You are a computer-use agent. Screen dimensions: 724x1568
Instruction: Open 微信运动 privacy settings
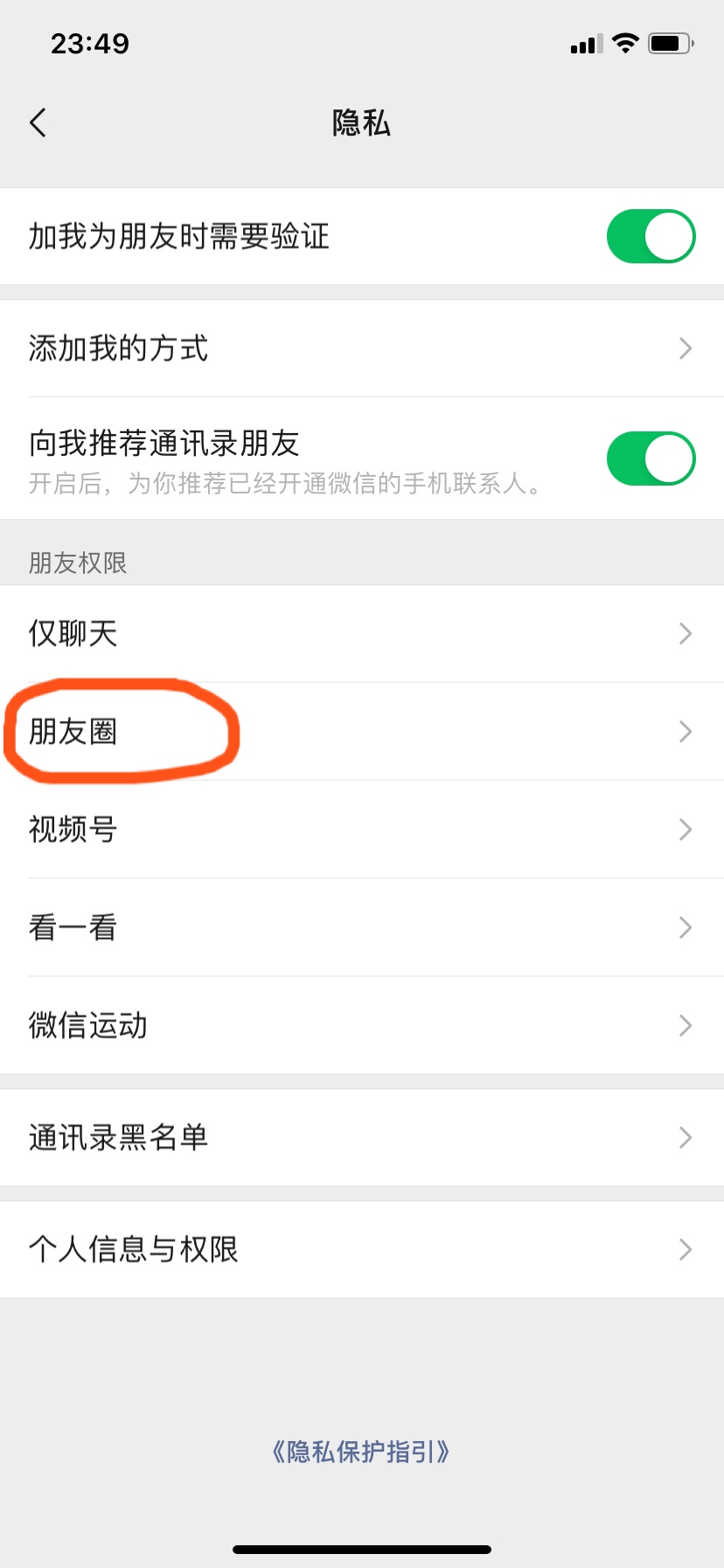pos(362,1025)
